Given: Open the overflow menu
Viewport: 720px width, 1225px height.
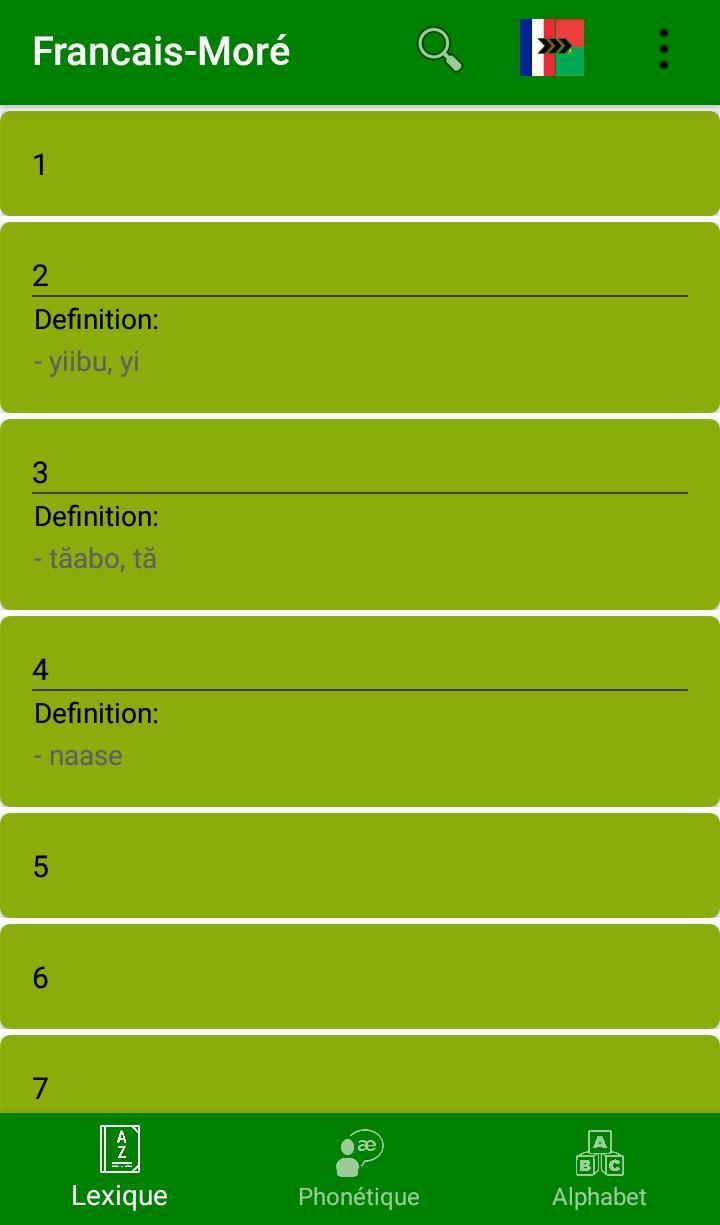Looking at the screenshot, I should pyautogui.click(x=664, y=49).
